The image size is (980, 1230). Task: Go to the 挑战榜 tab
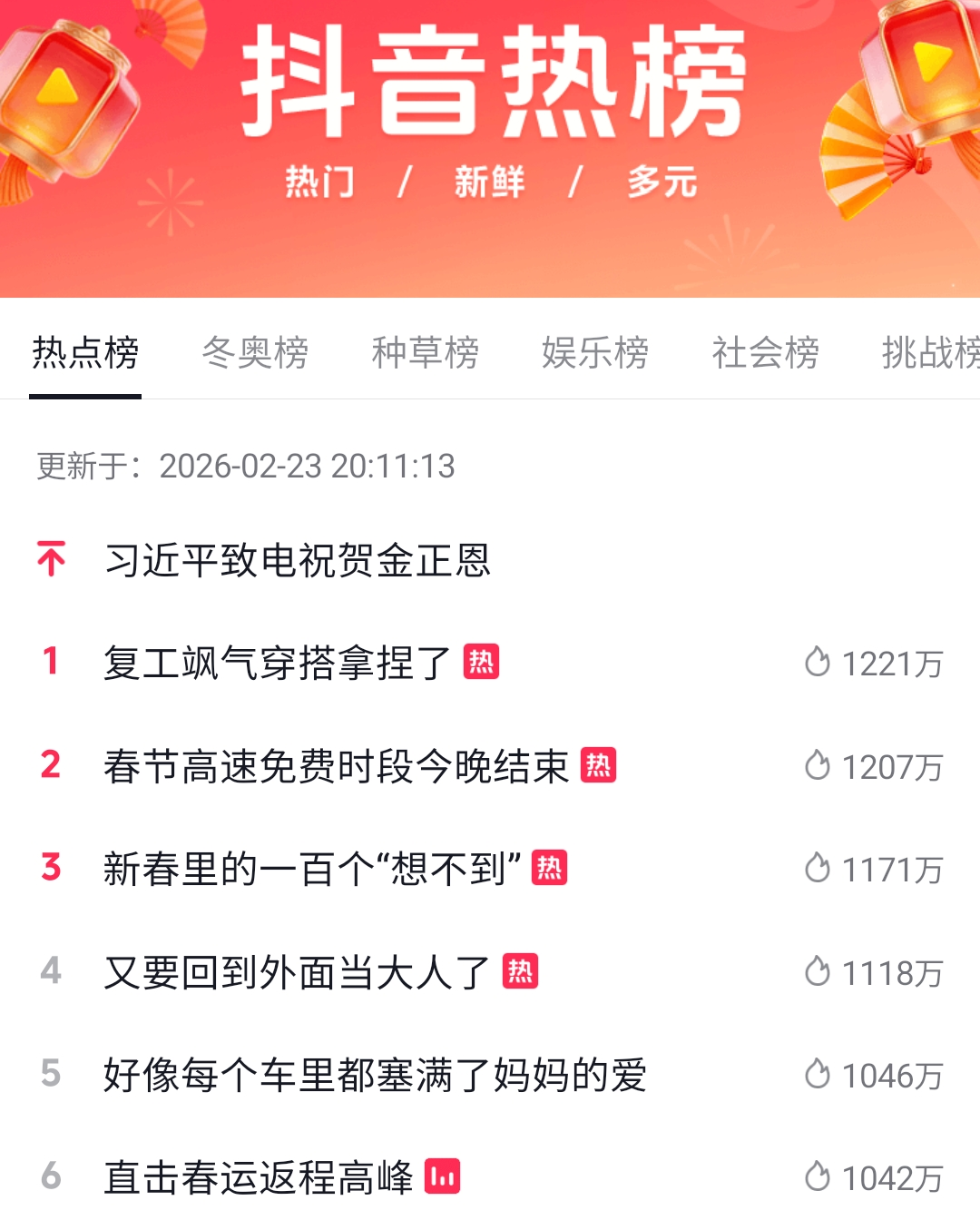coord(930,352)
